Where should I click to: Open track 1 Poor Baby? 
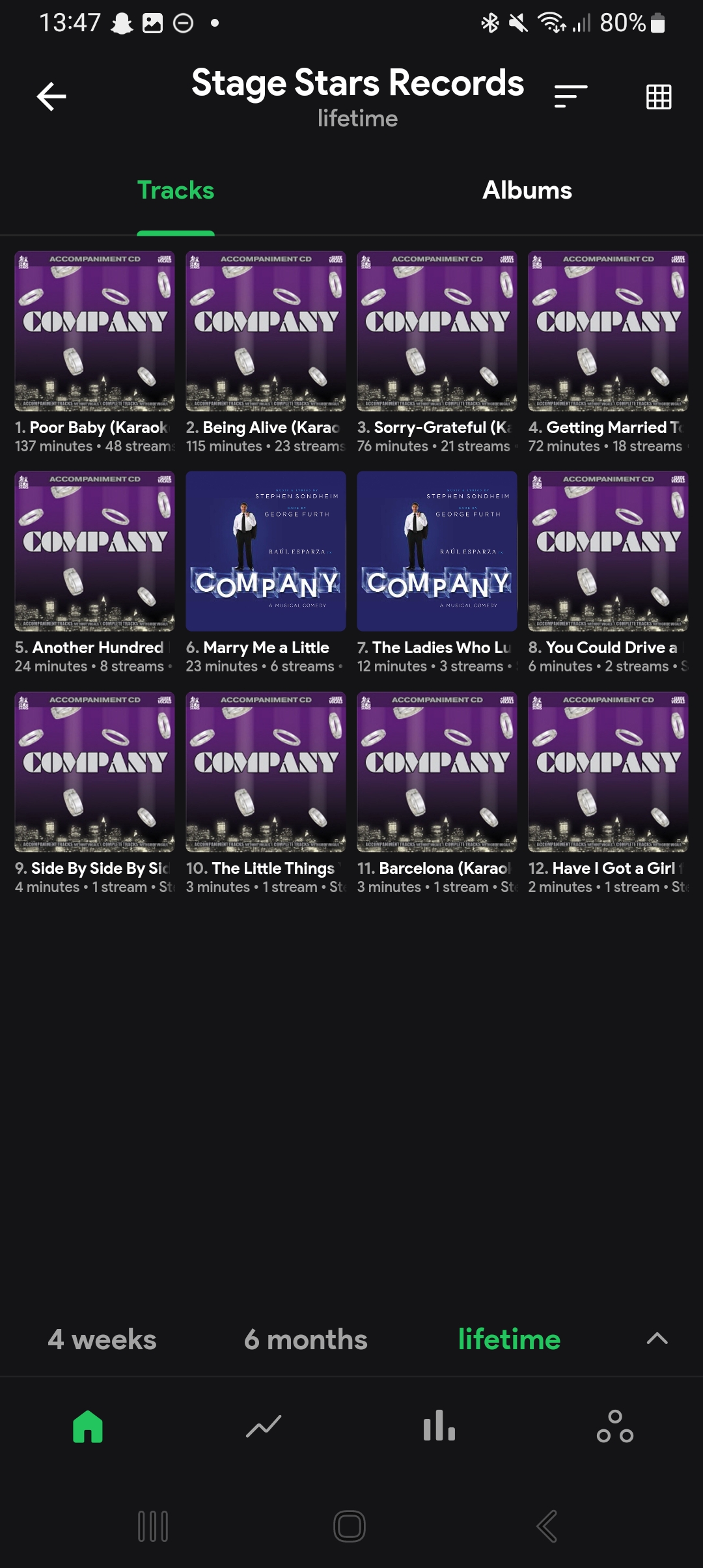[94, 331]
